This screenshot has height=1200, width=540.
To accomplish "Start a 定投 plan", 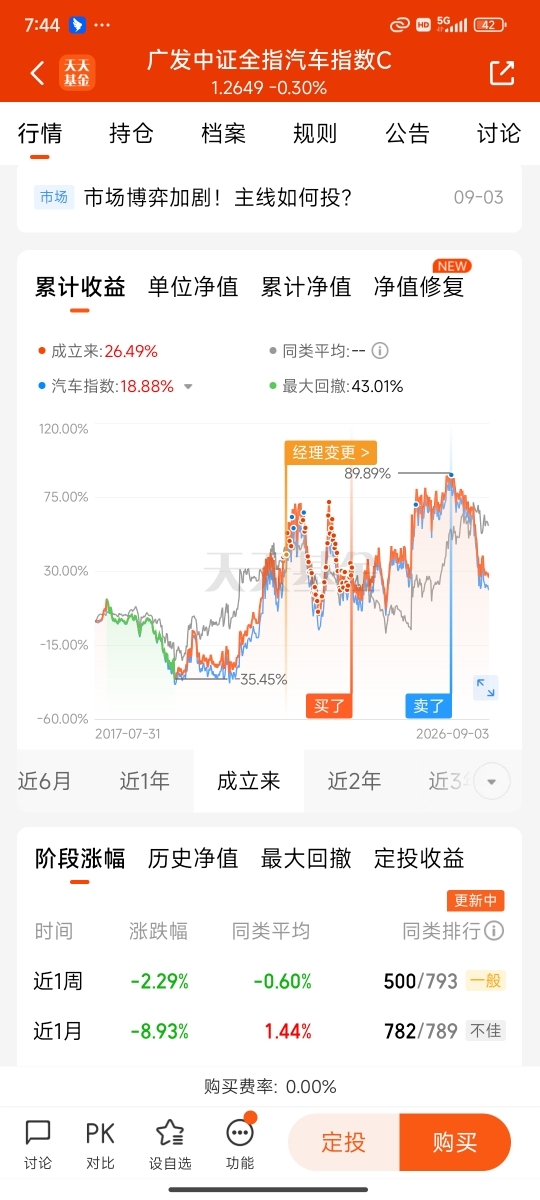I will 343,1142.
